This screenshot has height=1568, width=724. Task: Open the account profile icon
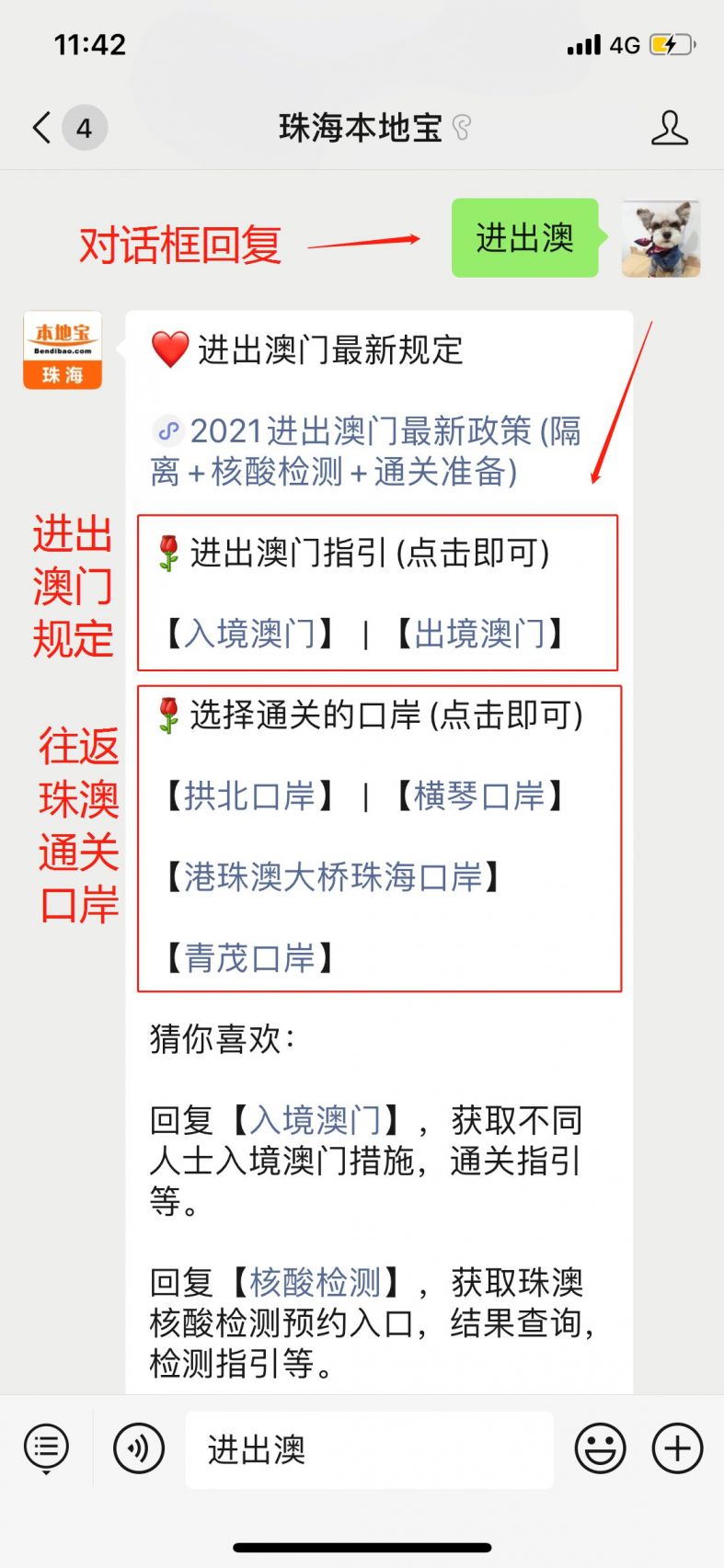(669, 128)
